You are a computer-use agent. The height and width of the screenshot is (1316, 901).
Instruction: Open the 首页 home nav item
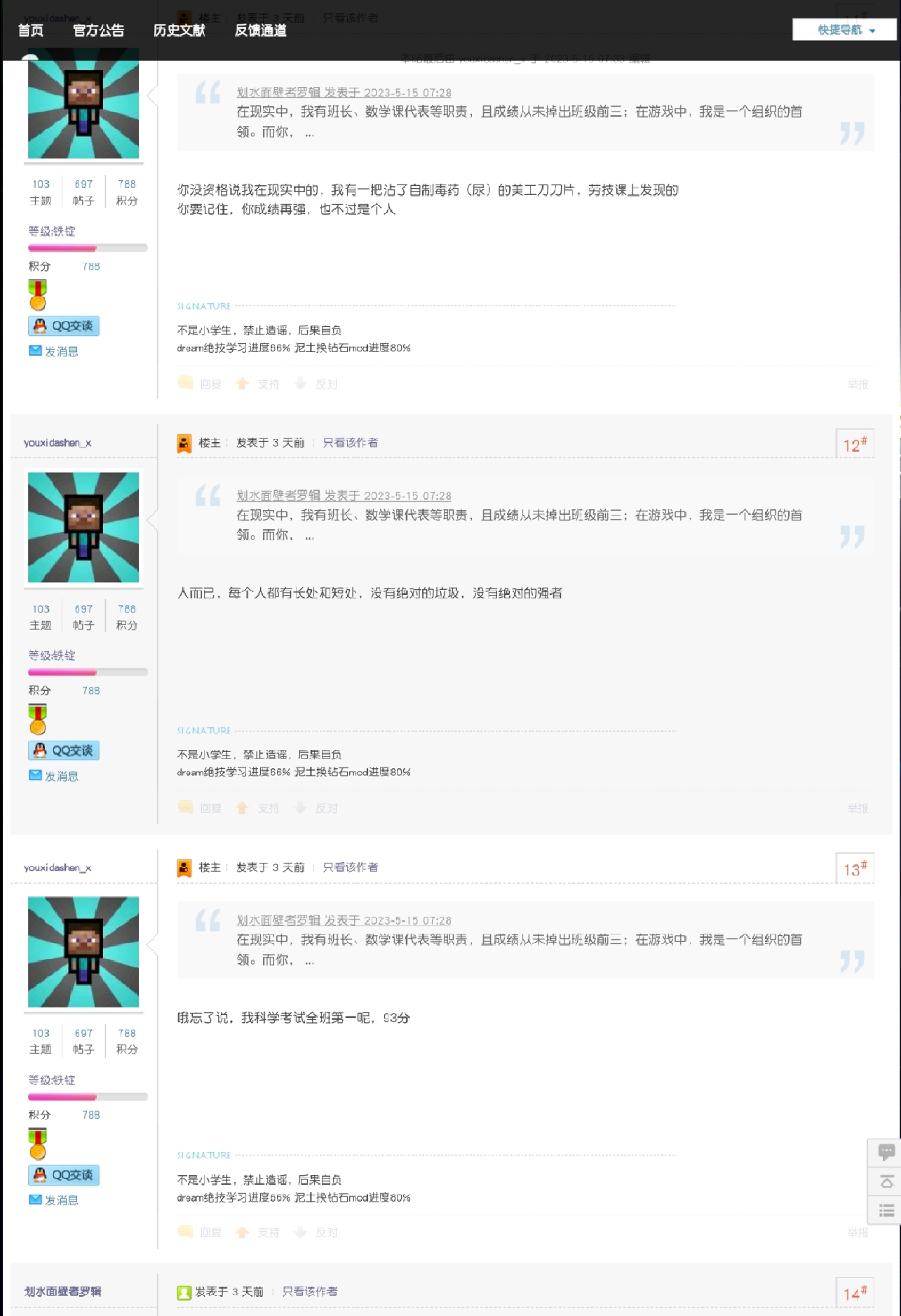click(31, 30)
